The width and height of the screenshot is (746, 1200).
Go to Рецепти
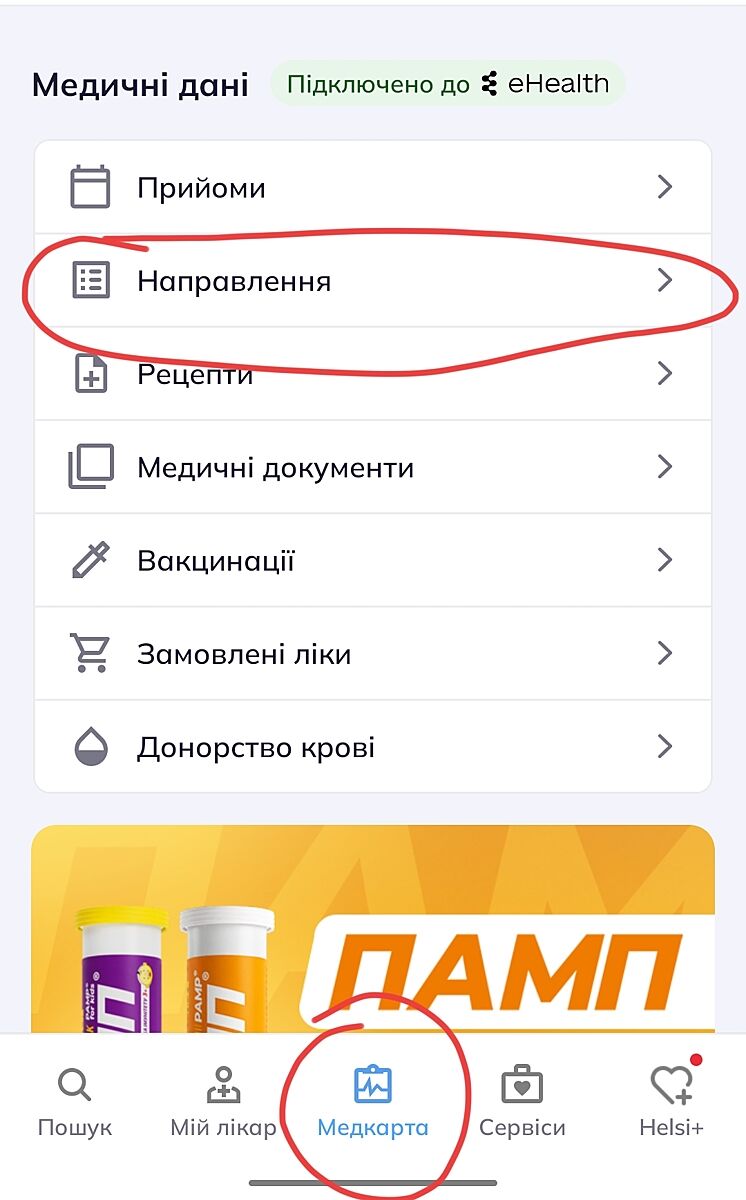click(x=372, y=375)
